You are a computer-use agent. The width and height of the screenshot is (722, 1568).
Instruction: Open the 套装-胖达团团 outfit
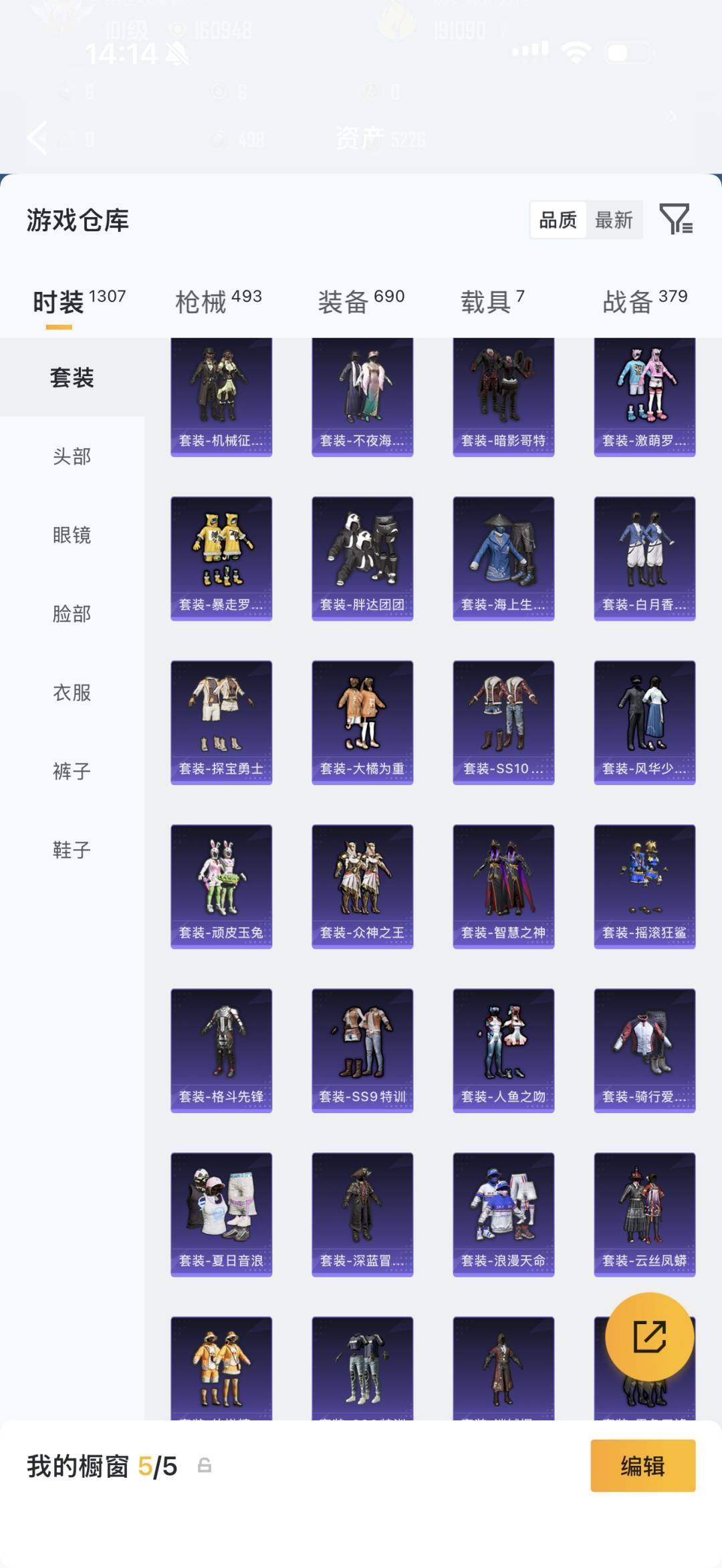(x=362, y=558)
